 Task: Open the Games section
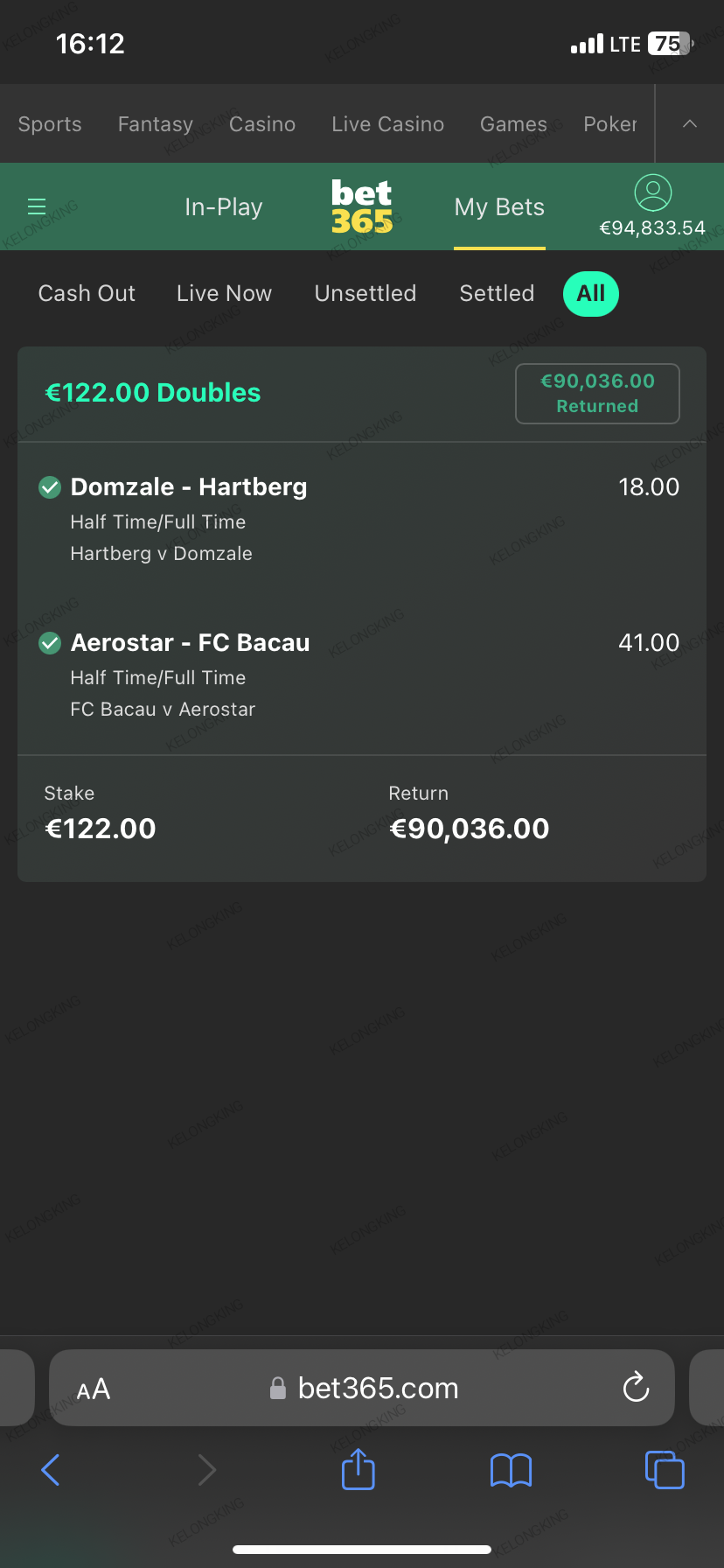pyautogui.click(x=513, y=124)
